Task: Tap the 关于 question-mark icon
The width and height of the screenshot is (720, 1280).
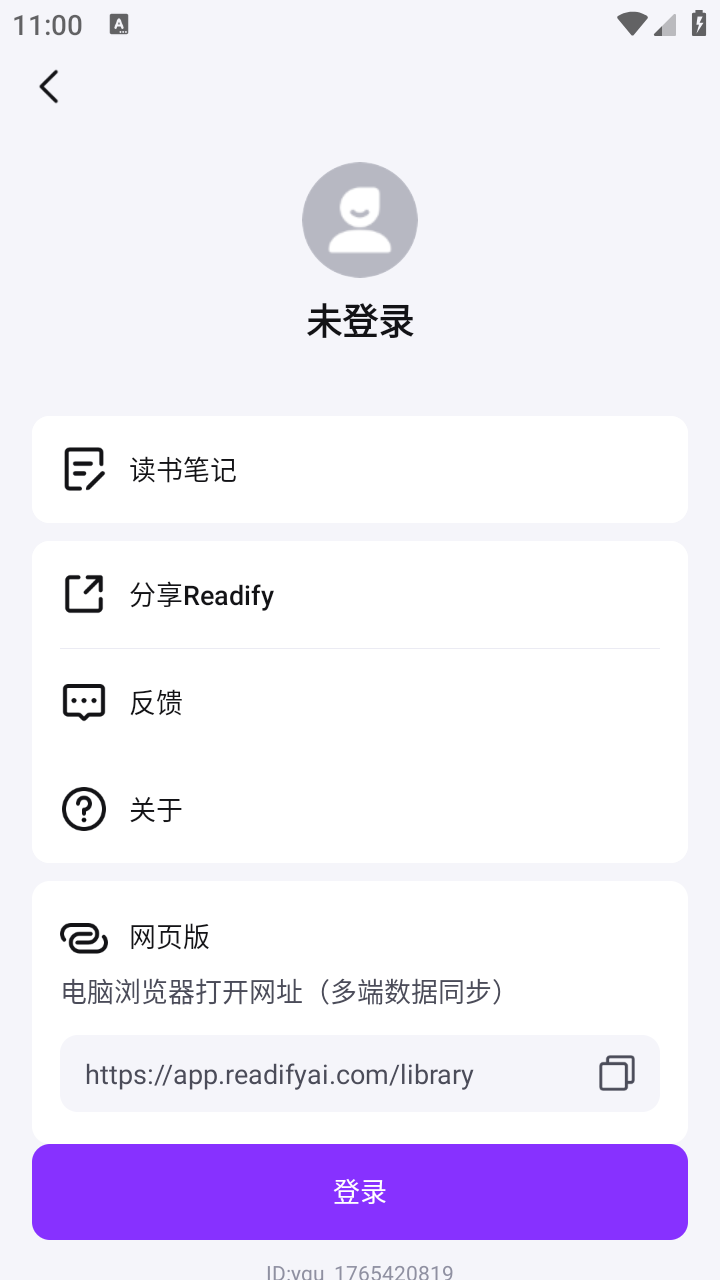Action: [84, 808]
